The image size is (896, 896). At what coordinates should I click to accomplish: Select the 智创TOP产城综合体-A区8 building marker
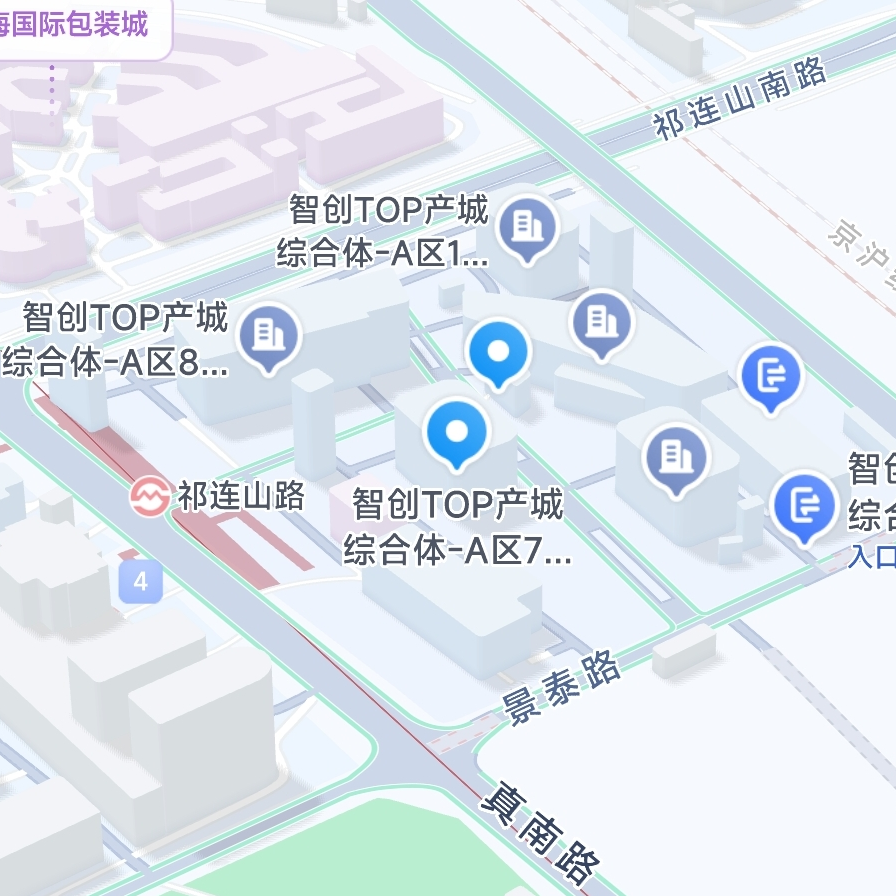tap(269, 334)
